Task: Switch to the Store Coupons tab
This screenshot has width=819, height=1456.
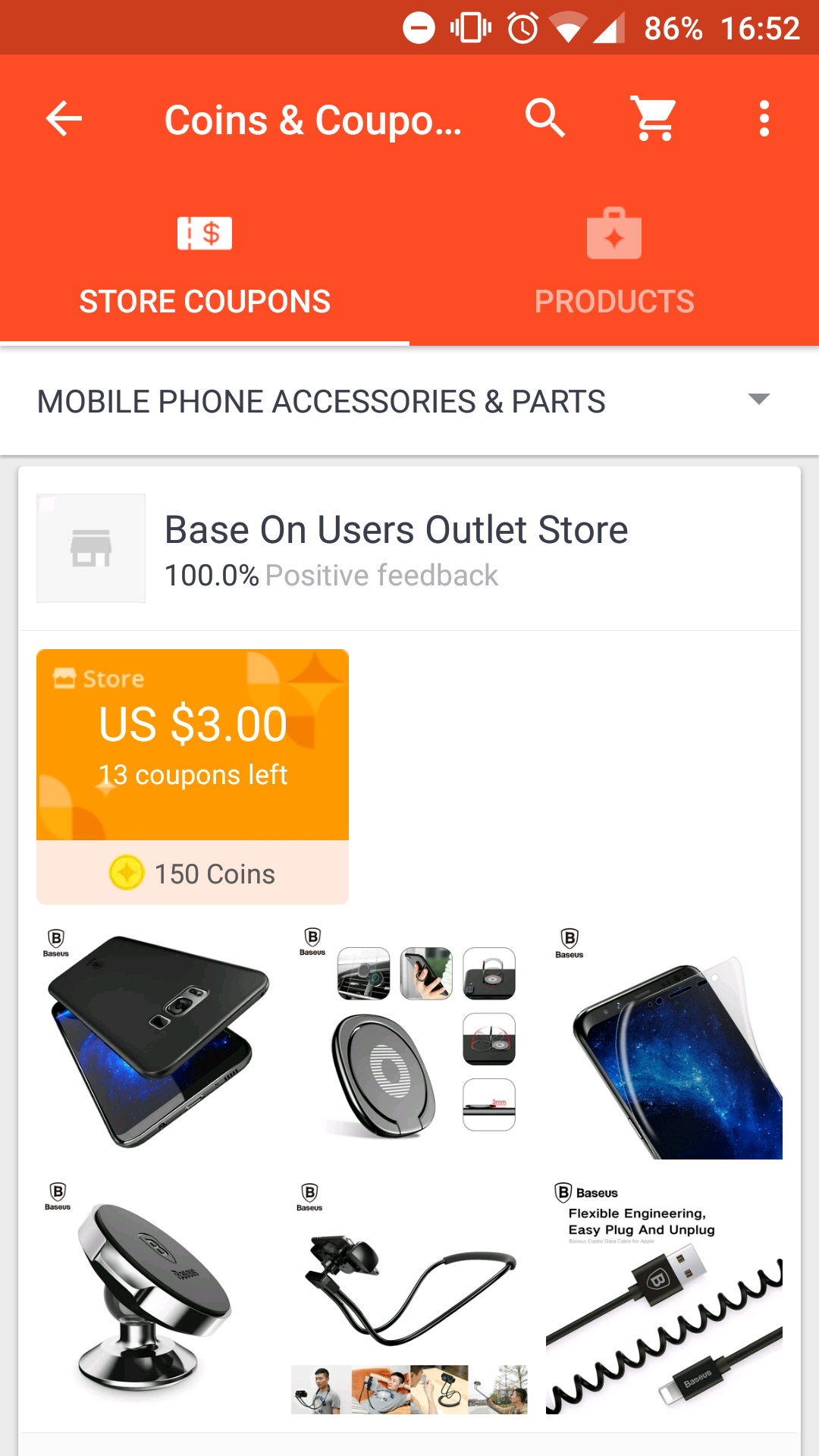Action: [205, 265]
